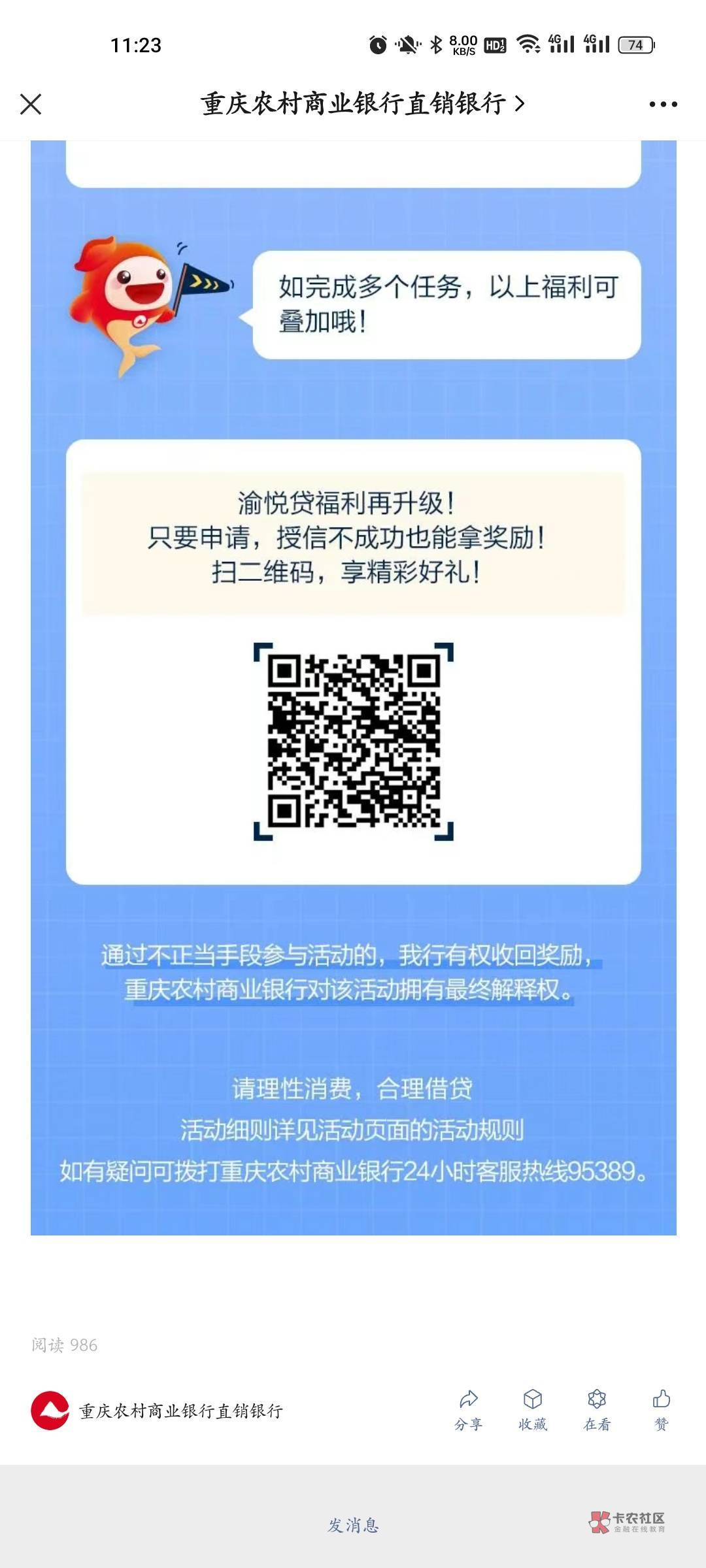
Task: Tap 发消息 to message the account
Action: click(x=353, y=1525)
